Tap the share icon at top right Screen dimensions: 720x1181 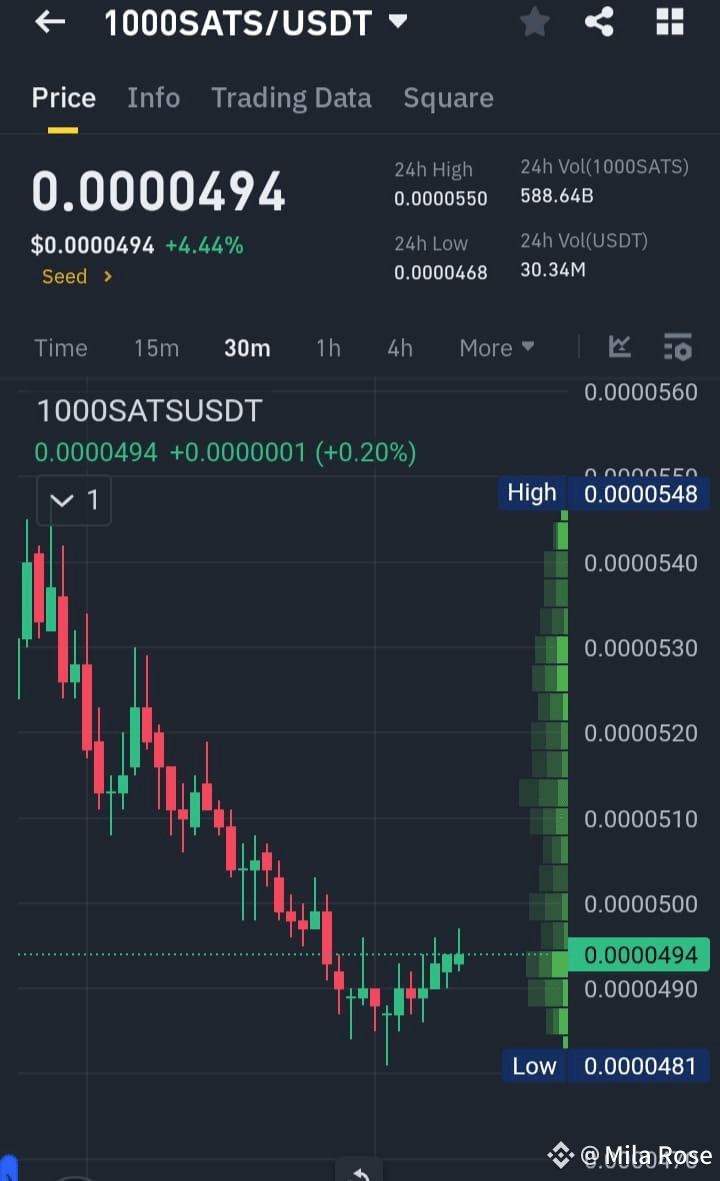click(599, 22)
